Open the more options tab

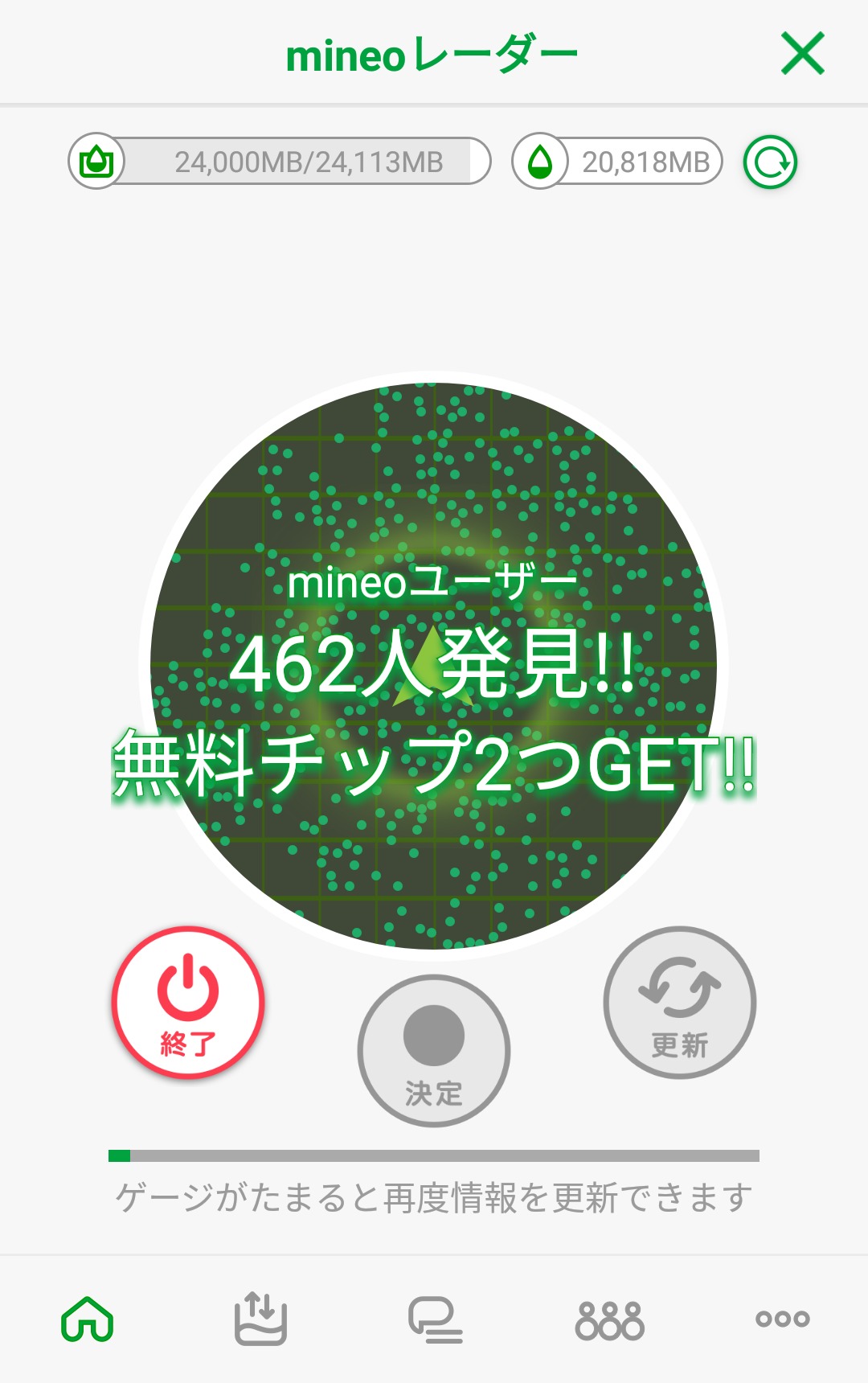(782, 1319)
